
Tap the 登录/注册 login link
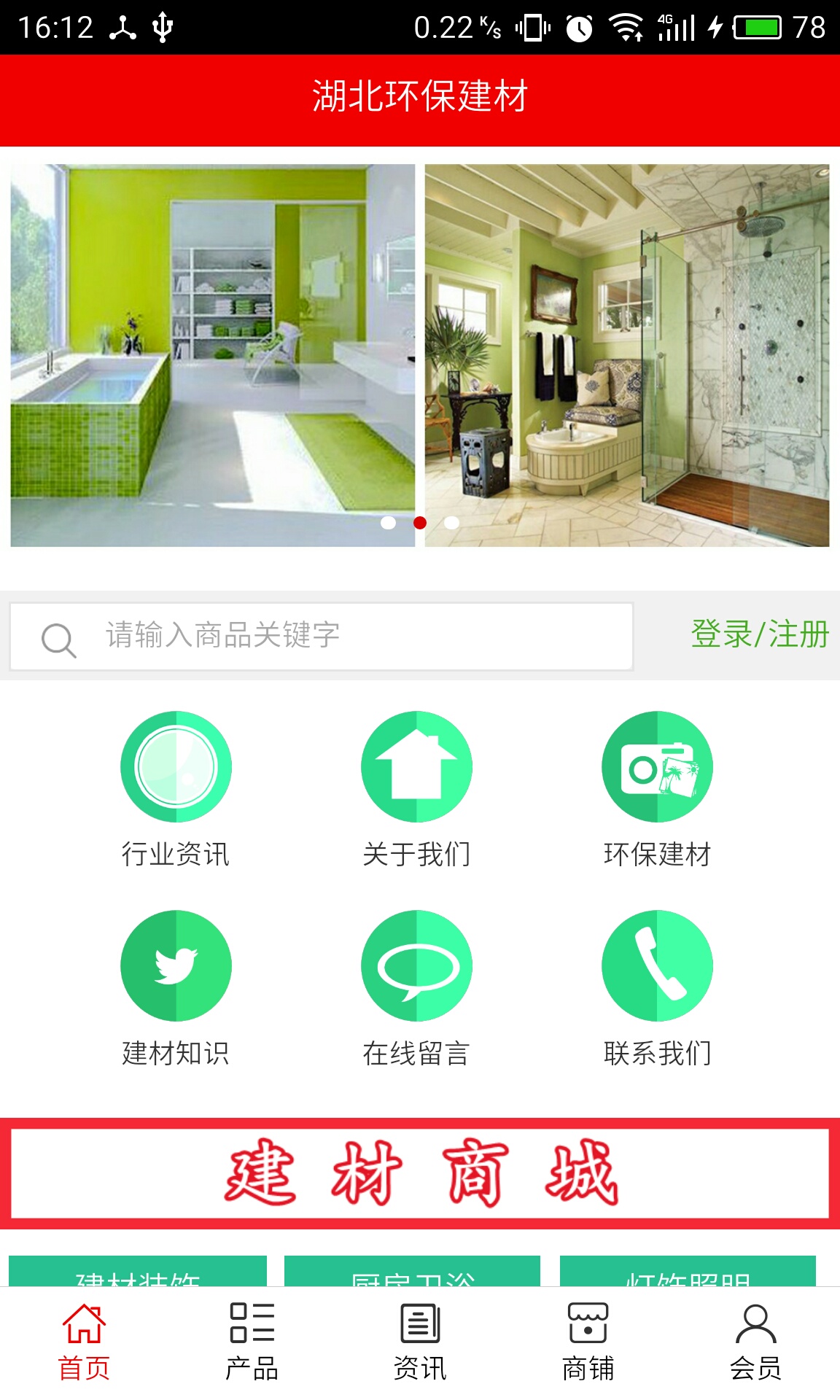761,636
